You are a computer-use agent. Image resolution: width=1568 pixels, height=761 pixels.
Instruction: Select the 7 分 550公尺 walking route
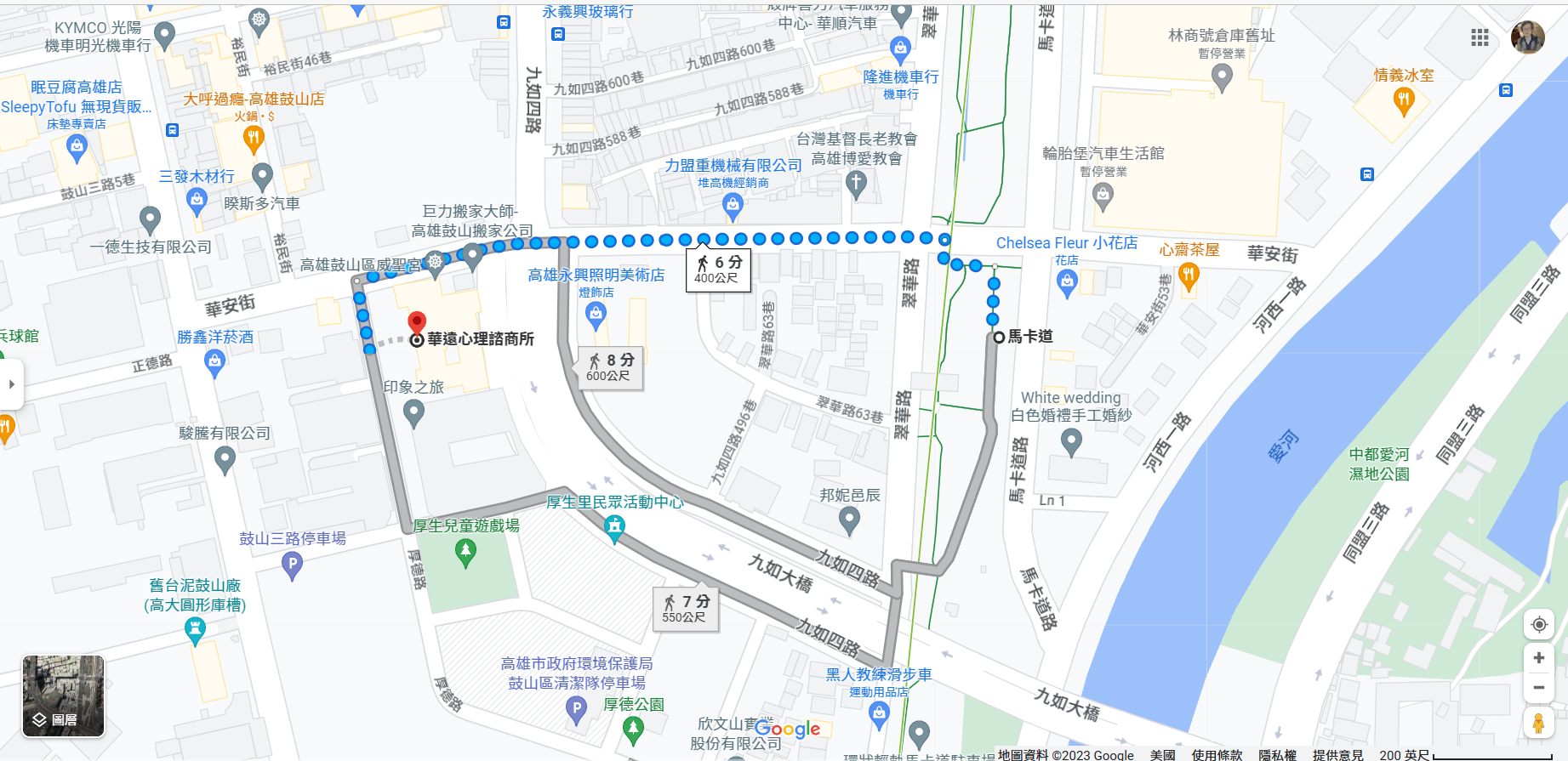686,609
